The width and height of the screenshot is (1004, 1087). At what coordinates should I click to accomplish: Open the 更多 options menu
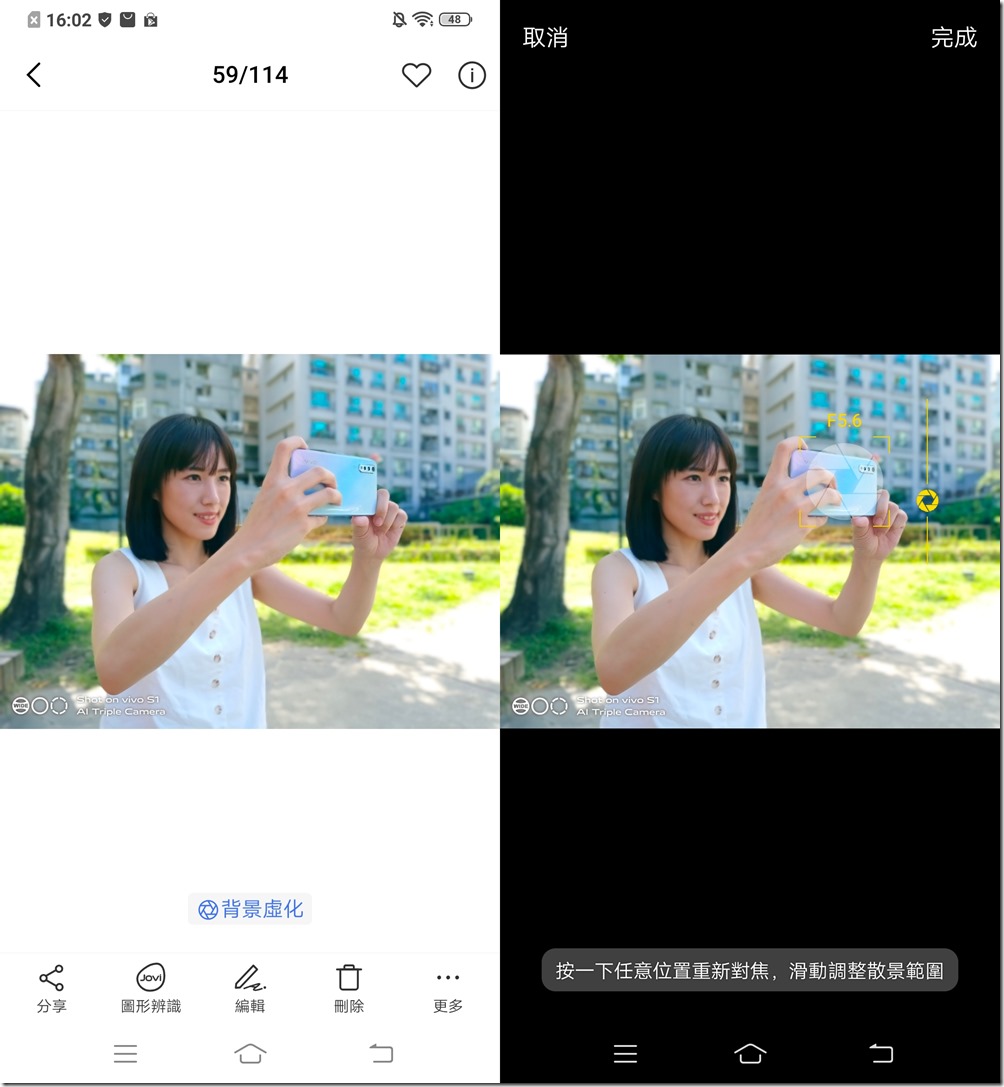[x=448, y=989]
